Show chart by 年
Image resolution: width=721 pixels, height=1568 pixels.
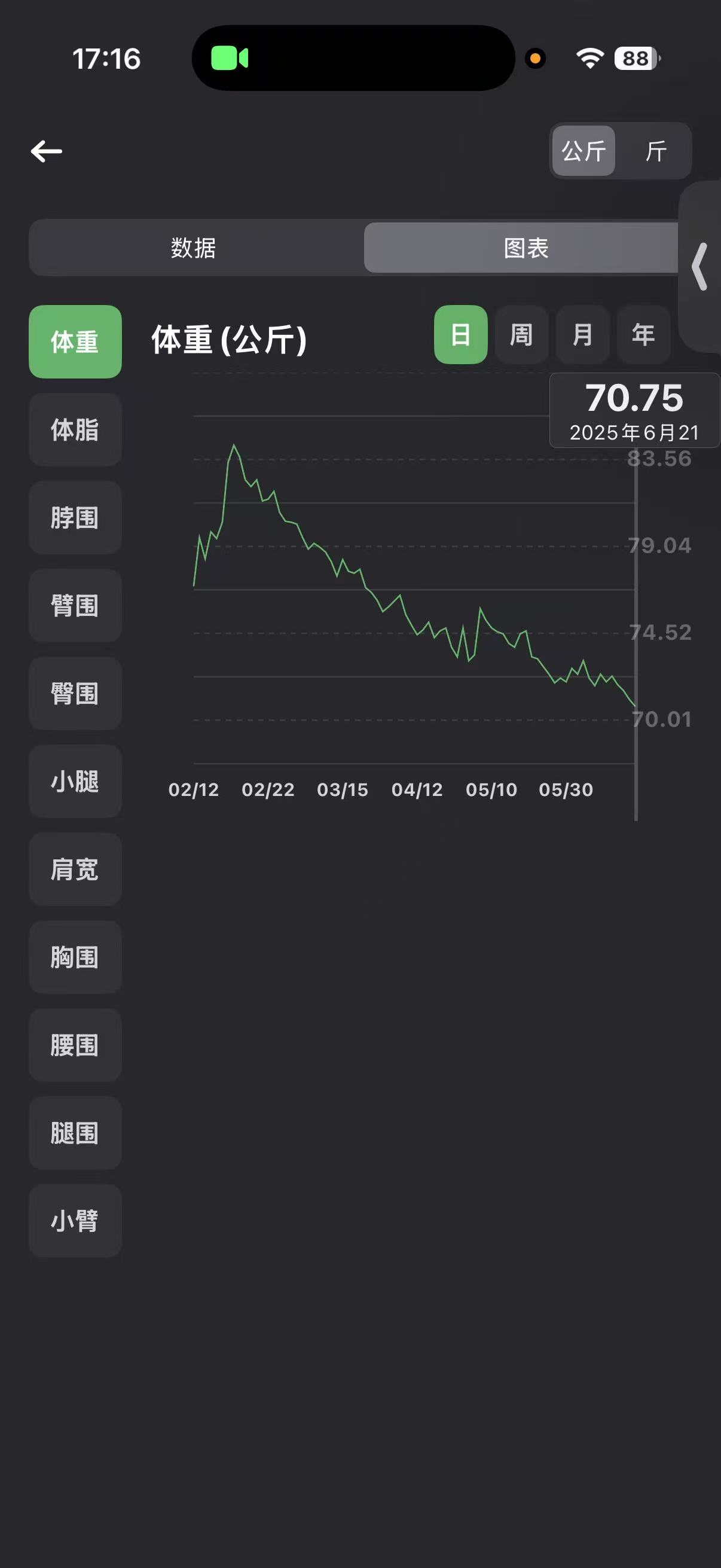[x=643, y=335]
